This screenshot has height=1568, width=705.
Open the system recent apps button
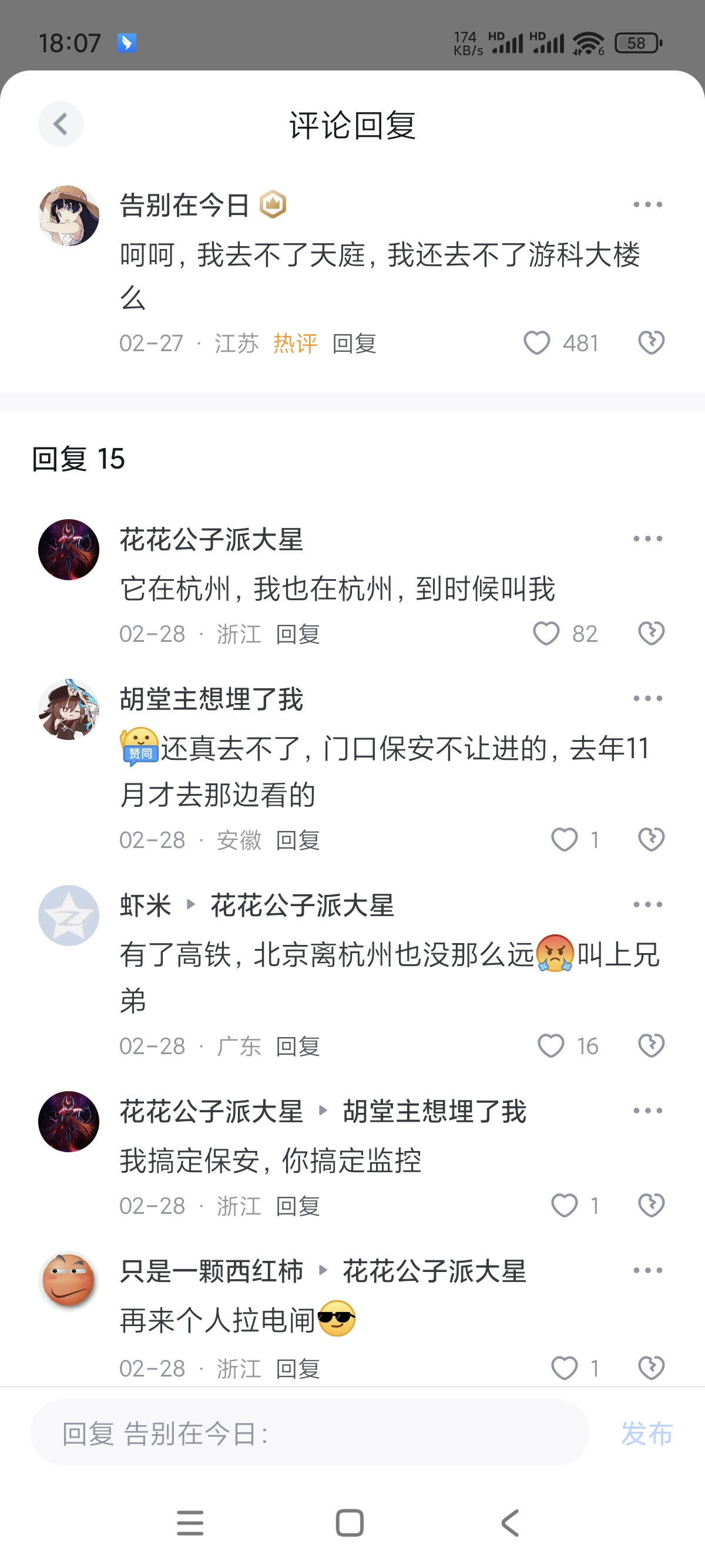pyautogui.click(x=190, y=1523)
